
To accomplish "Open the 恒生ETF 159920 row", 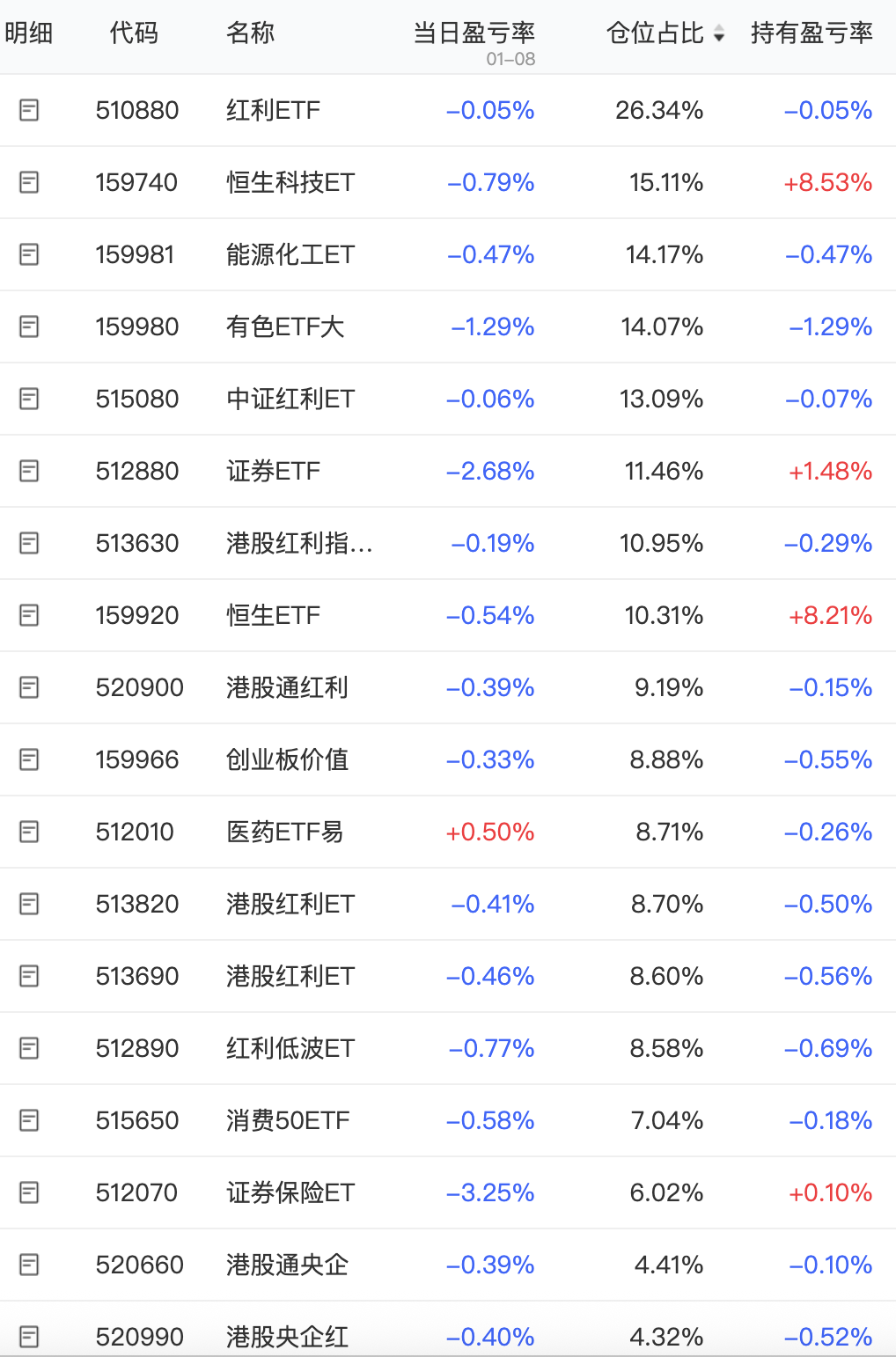I will pos(273,615).
